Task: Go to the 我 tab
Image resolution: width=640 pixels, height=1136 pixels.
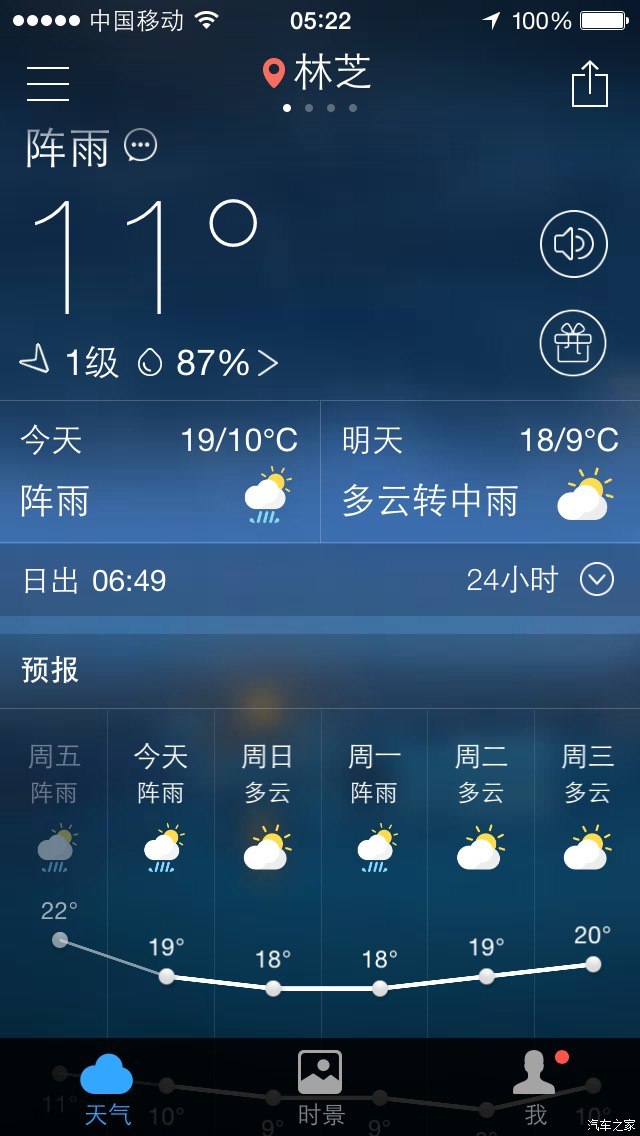Action: 535,1088
